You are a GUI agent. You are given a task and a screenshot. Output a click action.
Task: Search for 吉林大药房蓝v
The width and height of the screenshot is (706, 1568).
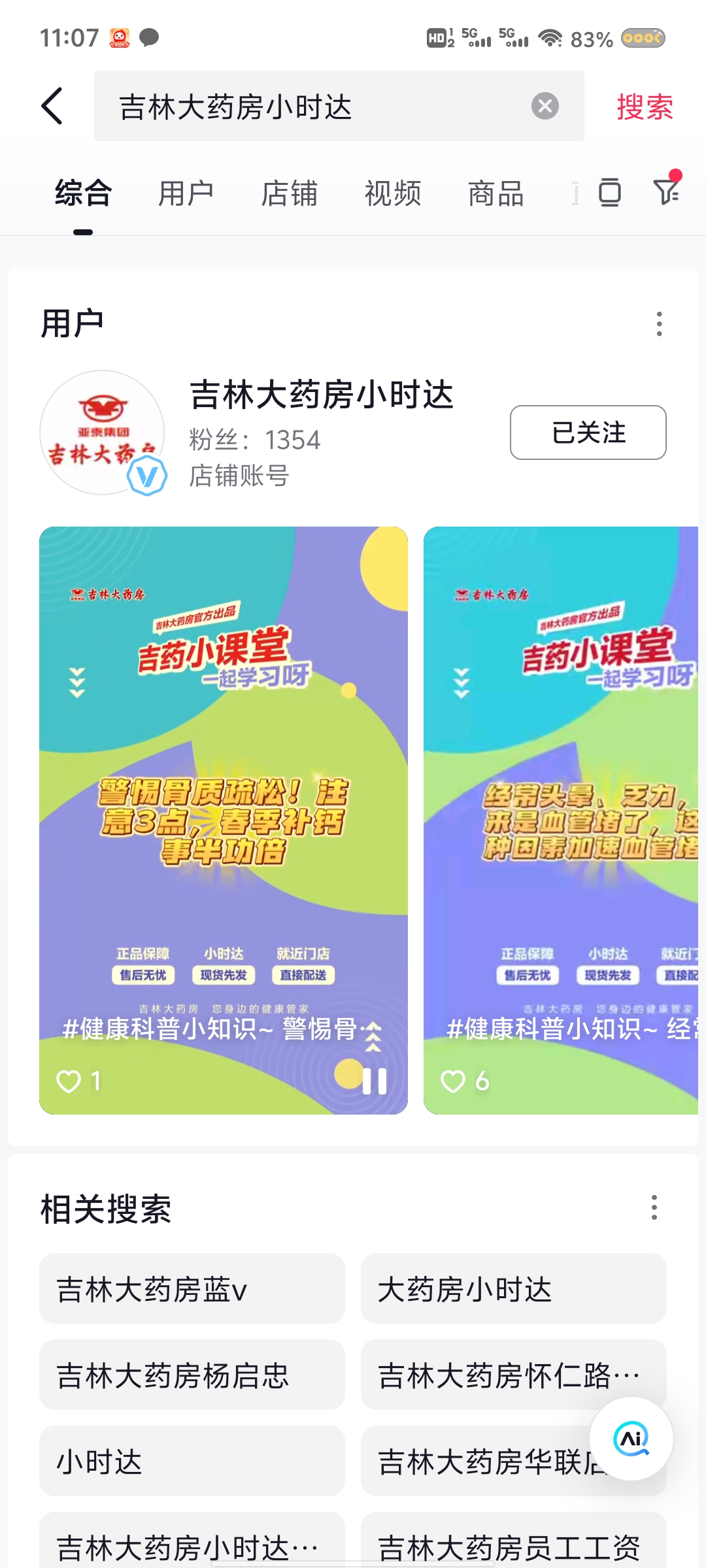pos(192,1289)
